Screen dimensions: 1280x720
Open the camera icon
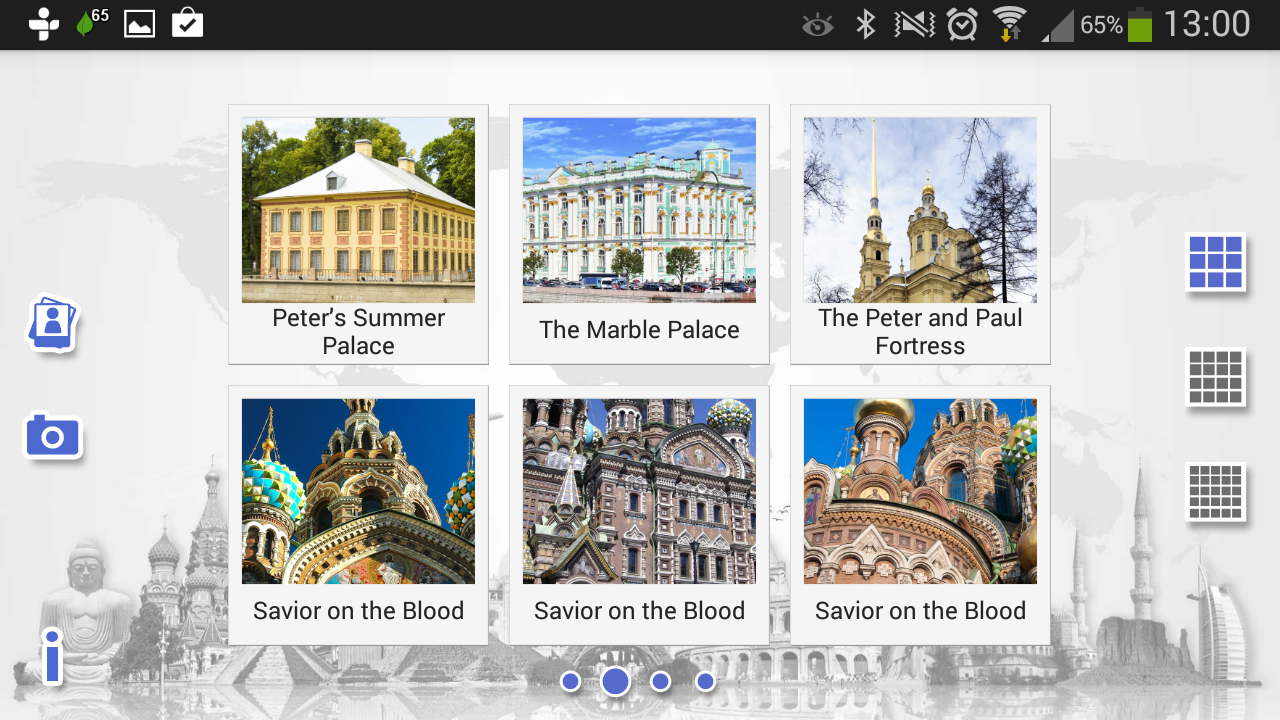coord(53,437)
